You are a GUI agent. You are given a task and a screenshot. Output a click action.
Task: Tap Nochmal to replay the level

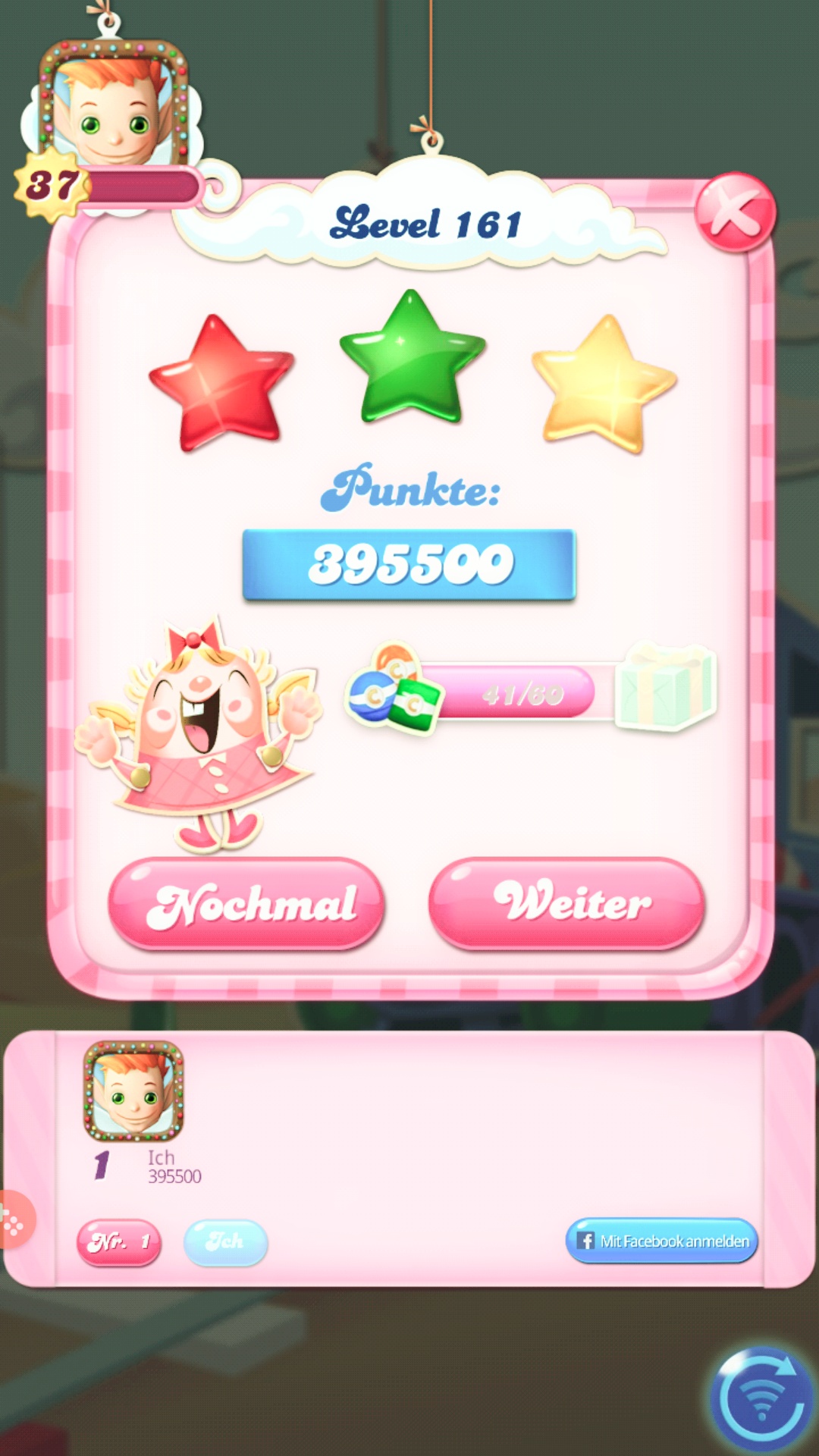click(x=246, y=903)
